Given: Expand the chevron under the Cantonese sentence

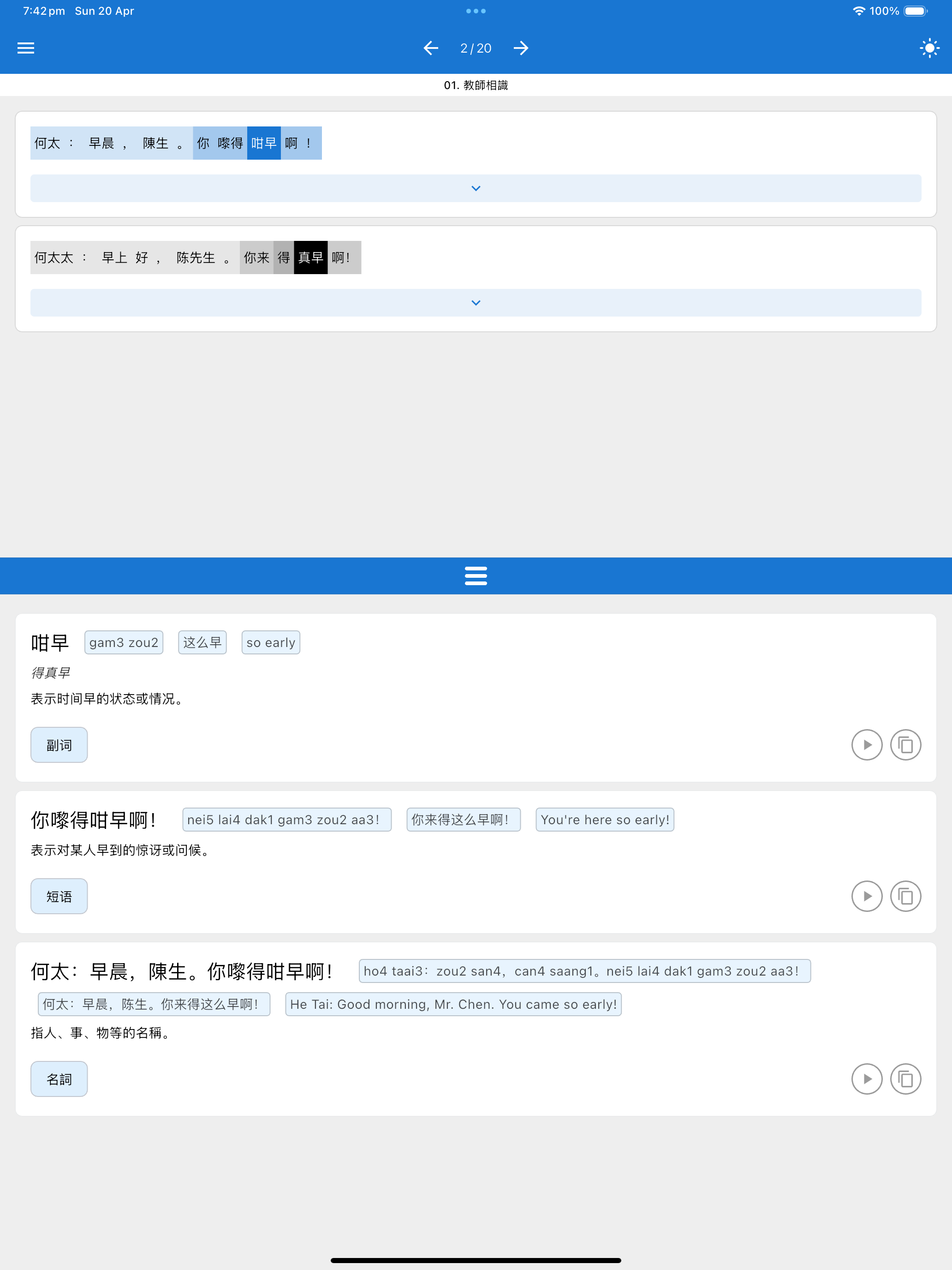Looking at the screenshot, I should pyautogui.click(x=476, y=188).
